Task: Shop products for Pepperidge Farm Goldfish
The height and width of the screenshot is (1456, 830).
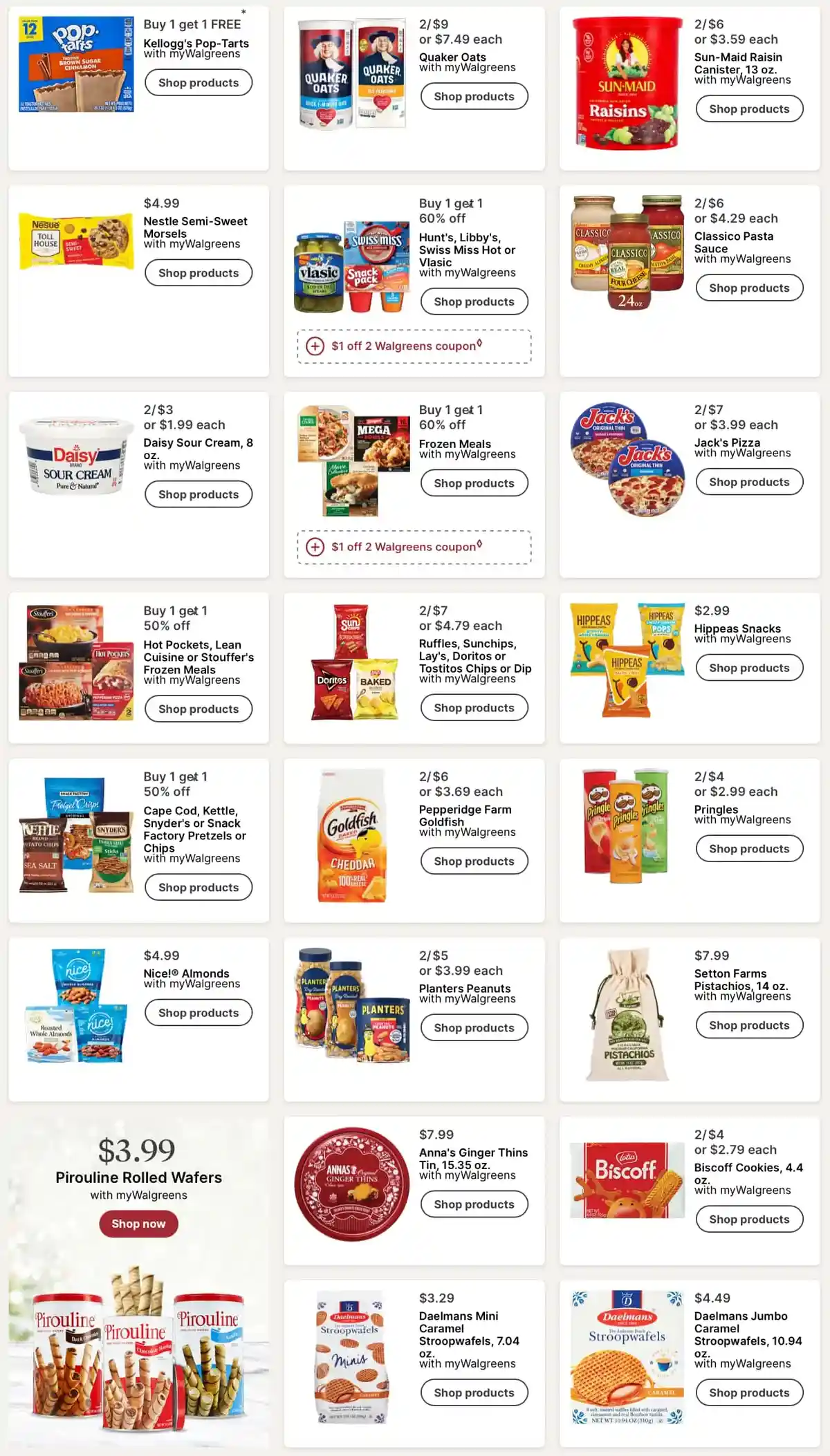Action: pos(474,861)
